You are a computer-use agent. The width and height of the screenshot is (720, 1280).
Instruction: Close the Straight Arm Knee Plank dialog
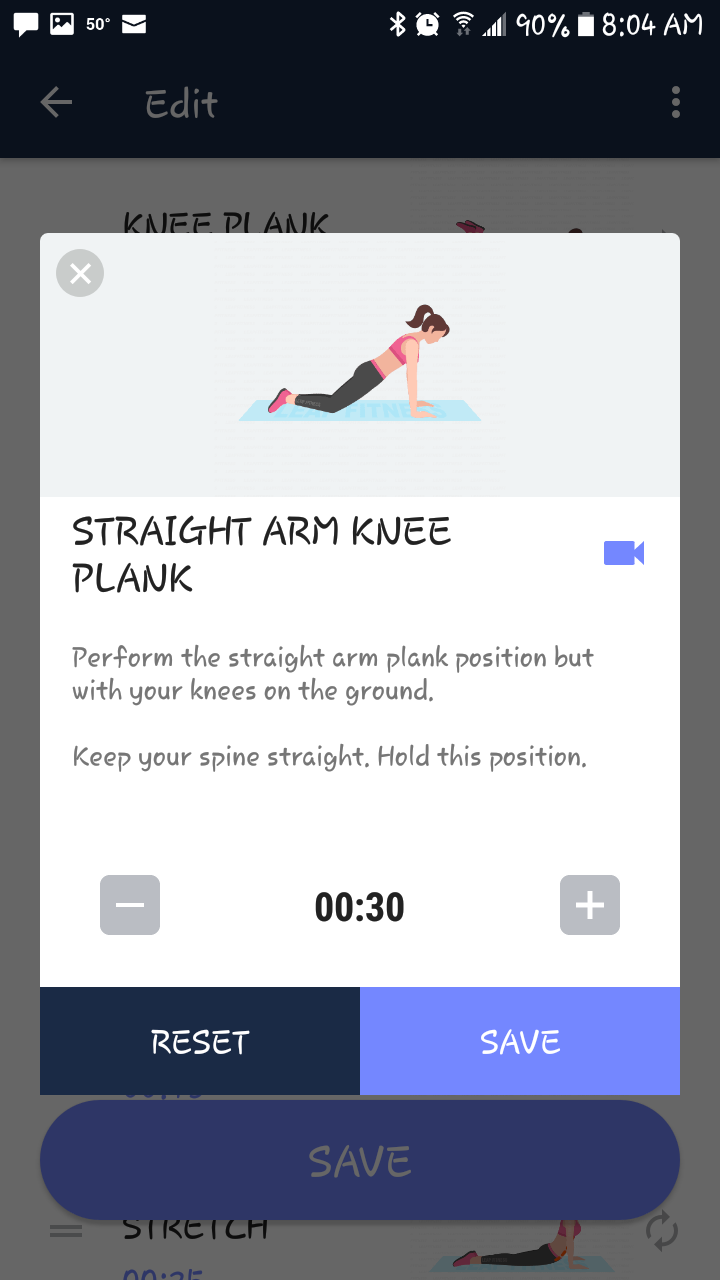click(80, 273)
